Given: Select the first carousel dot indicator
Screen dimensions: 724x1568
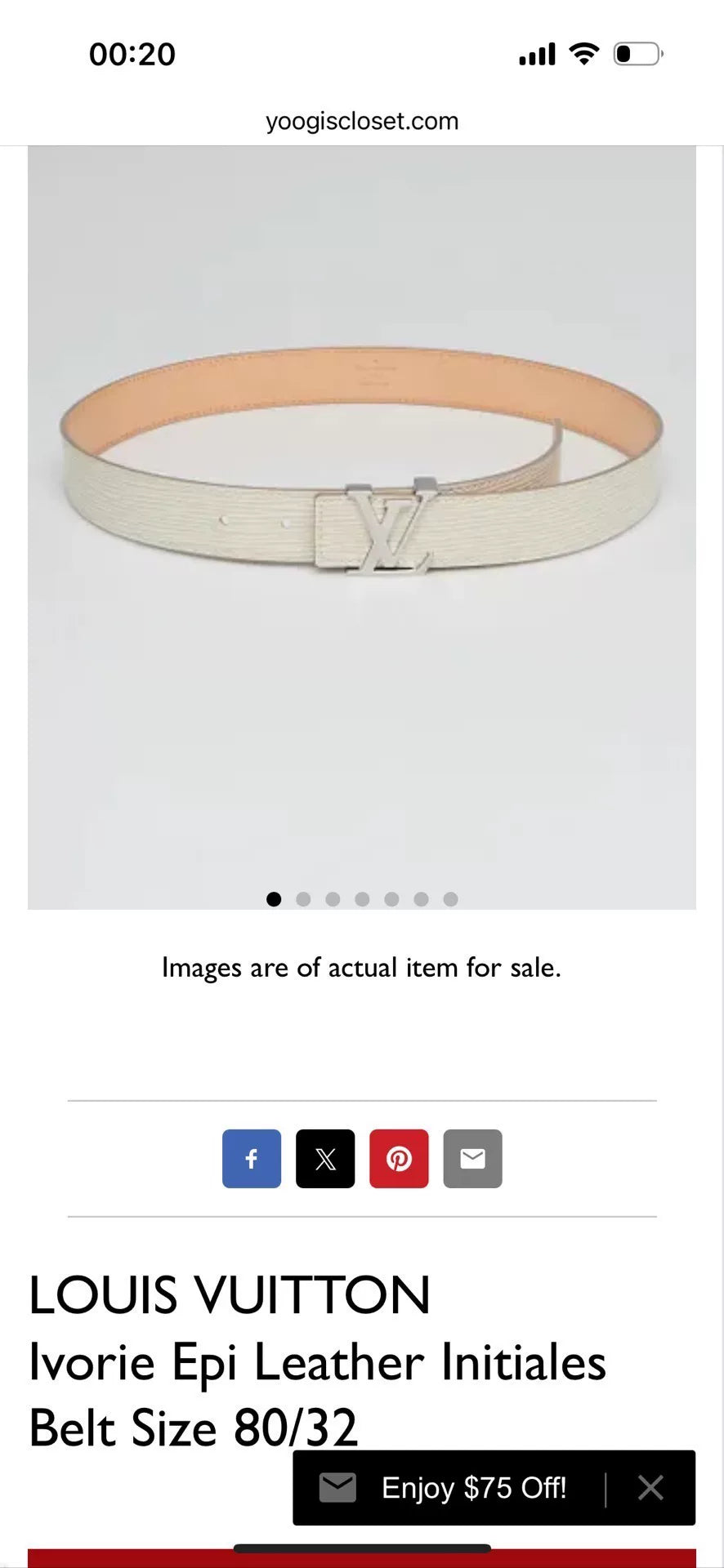Looking at the screenshot, I should pyautogui.click(x=275, y=898).
